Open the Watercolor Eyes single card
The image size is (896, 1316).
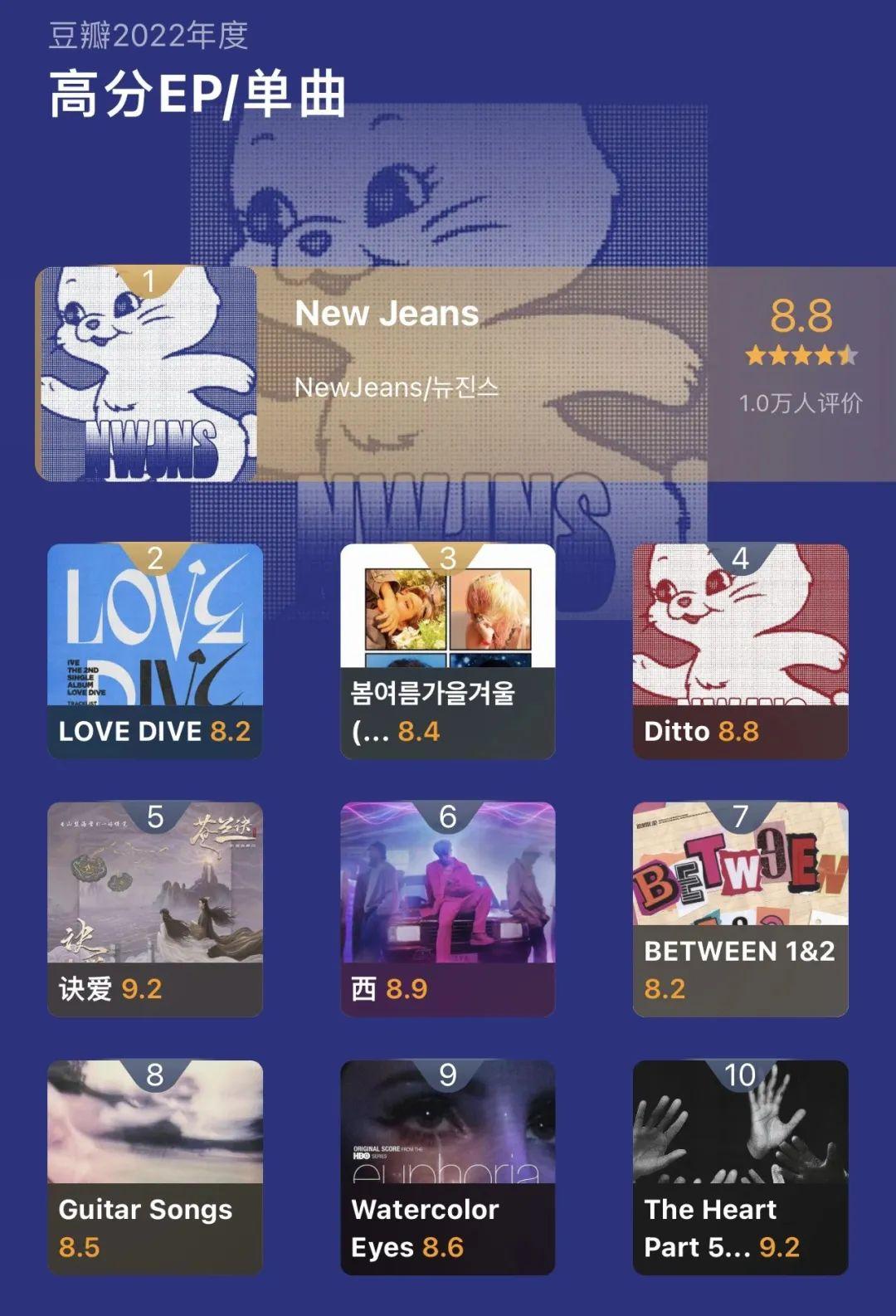tap(448, 1167)
